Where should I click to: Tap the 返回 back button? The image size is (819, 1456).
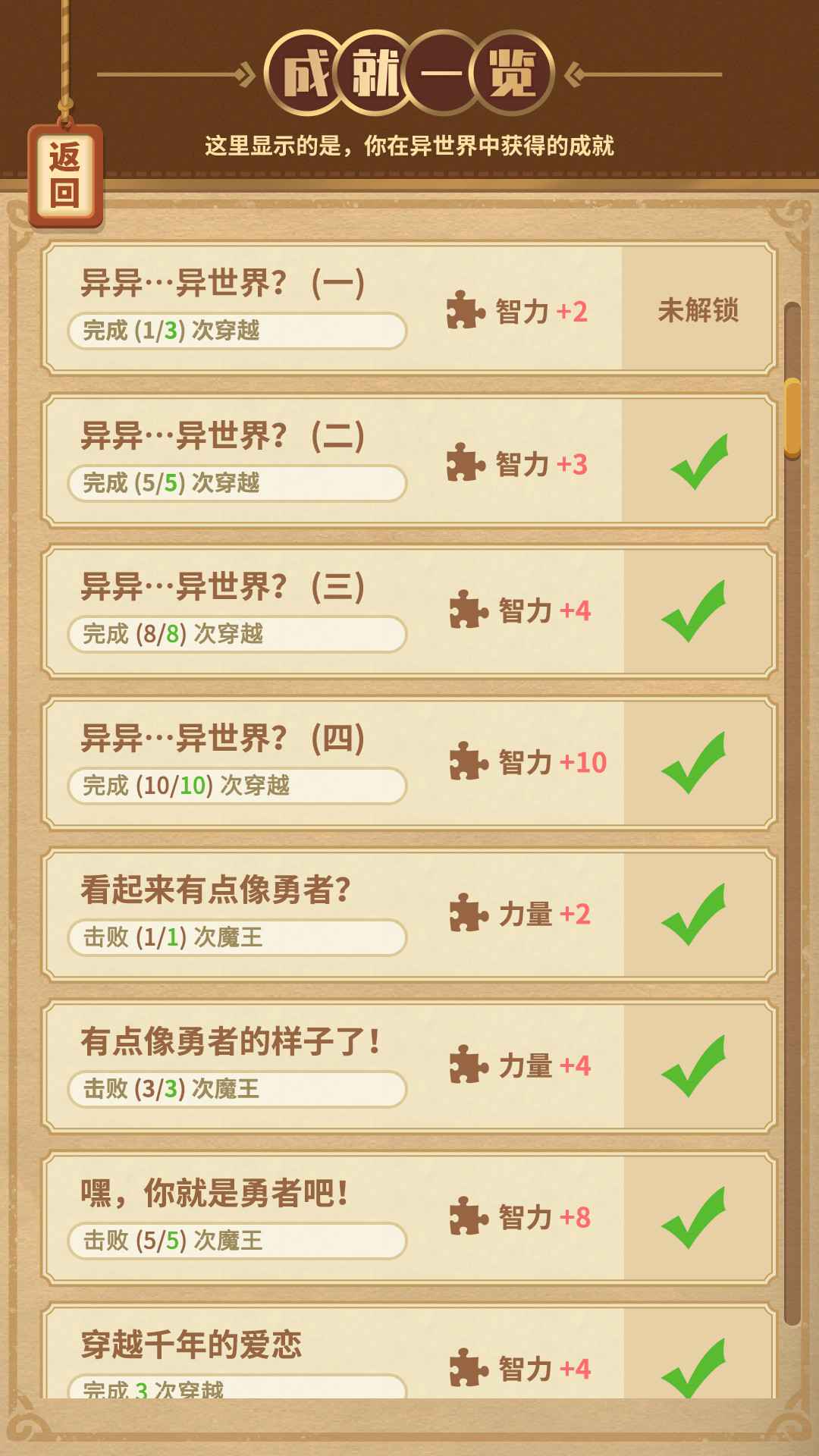click(65, 176)
